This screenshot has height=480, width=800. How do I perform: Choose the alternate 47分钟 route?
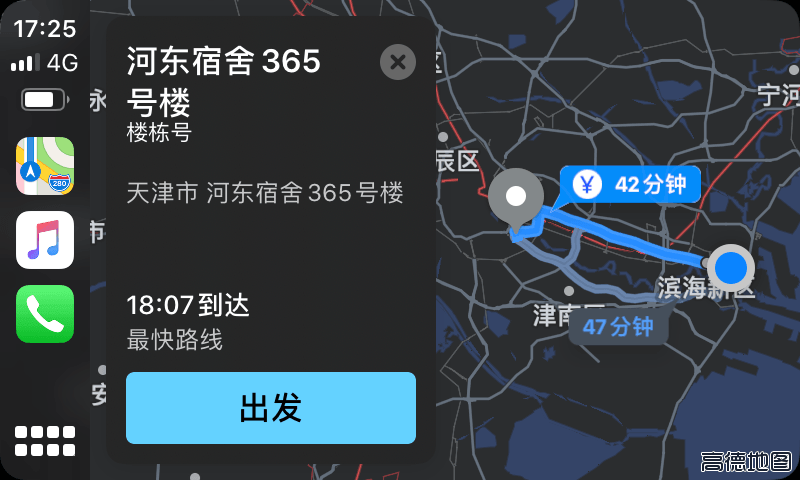[x=618, y=327]
